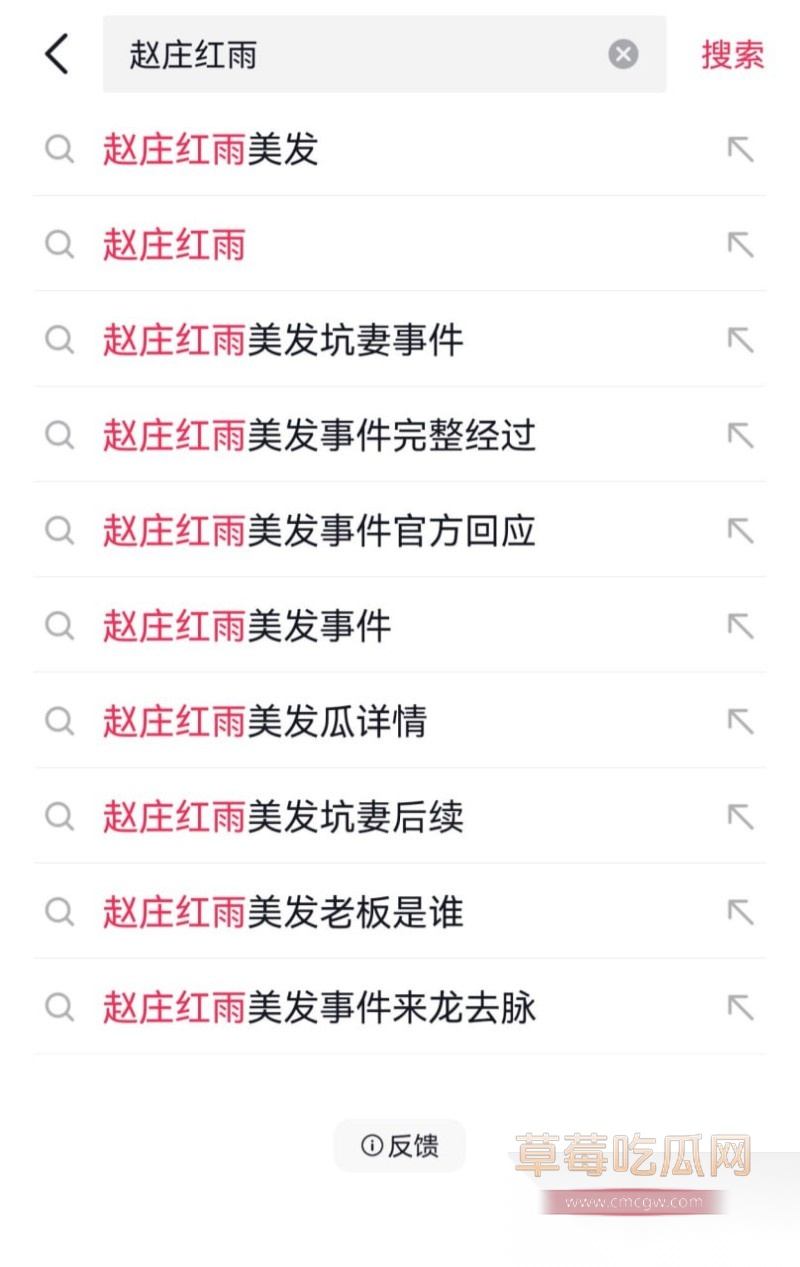The height and width of the screenshot is (1267, 800).
Task: Tap the 搜索 button to search
Action: [x=732, y=55]
